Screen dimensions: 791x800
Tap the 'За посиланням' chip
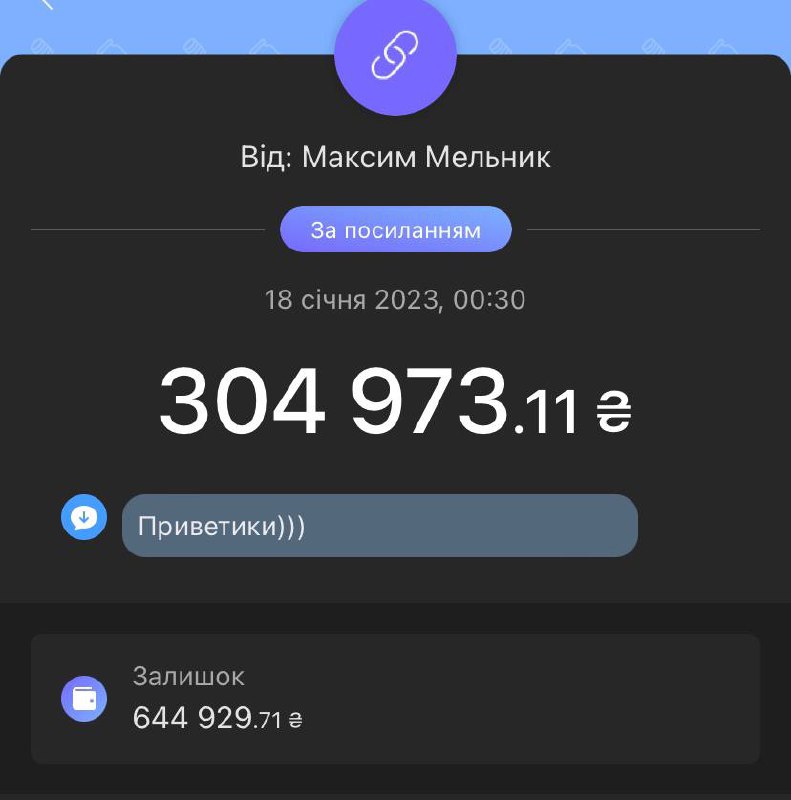pos(396,230)
